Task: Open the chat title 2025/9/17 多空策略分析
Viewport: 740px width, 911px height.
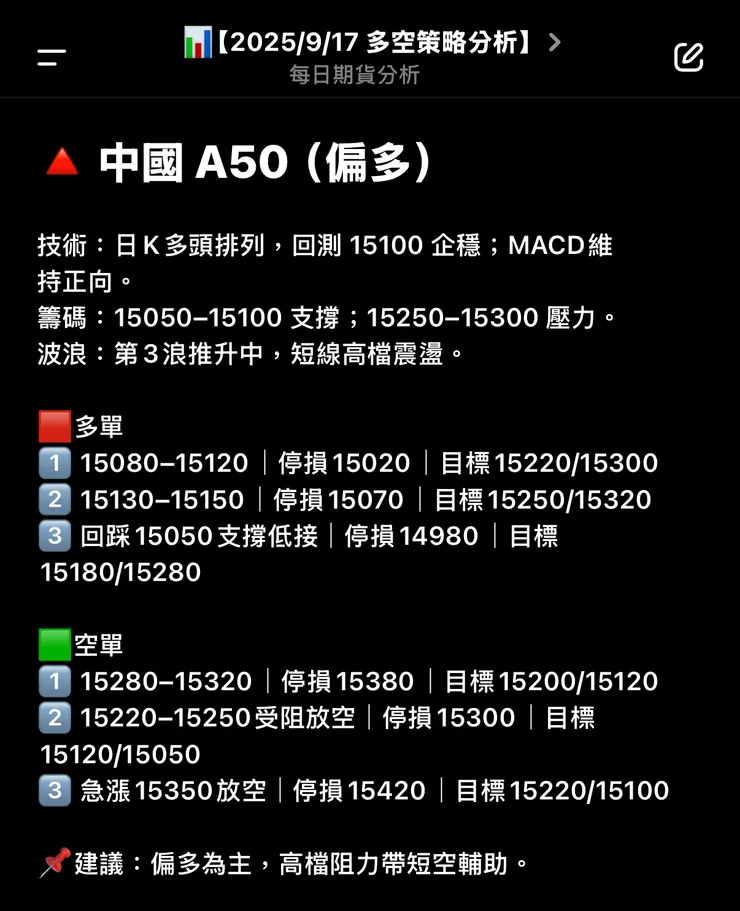Action: (x=370, y=44)
